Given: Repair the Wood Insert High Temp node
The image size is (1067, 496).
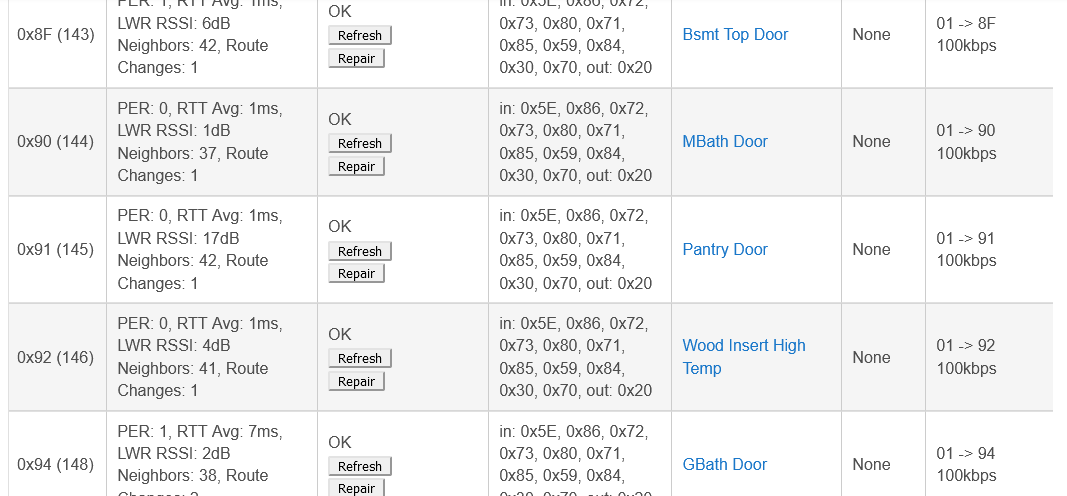Looking at the screenshot, I should tap(356, 381).
